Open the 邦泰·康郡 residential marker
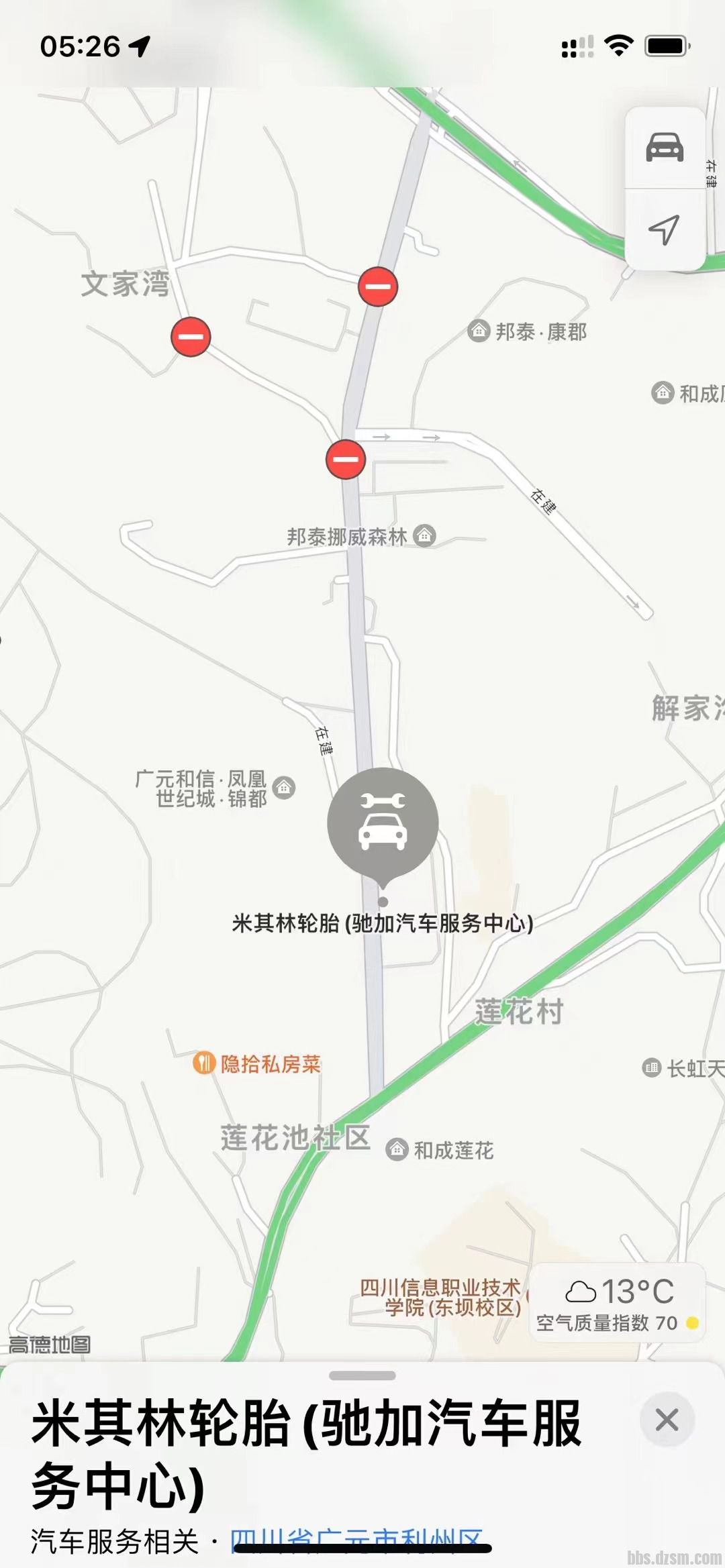This screenshot has width=725, height=1568. (x=479, y=331)
